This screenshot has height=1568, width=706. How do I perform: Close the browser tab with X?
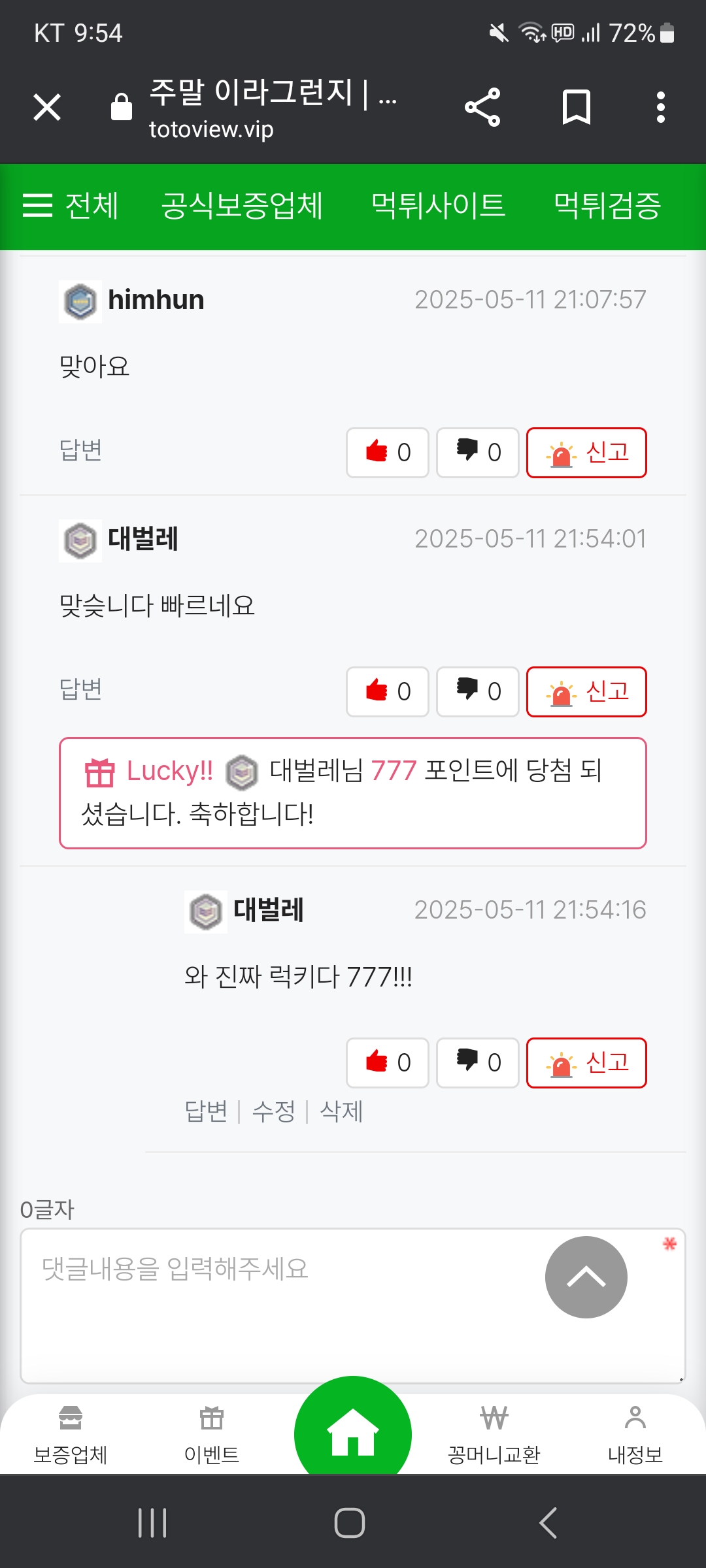[47, 107]
